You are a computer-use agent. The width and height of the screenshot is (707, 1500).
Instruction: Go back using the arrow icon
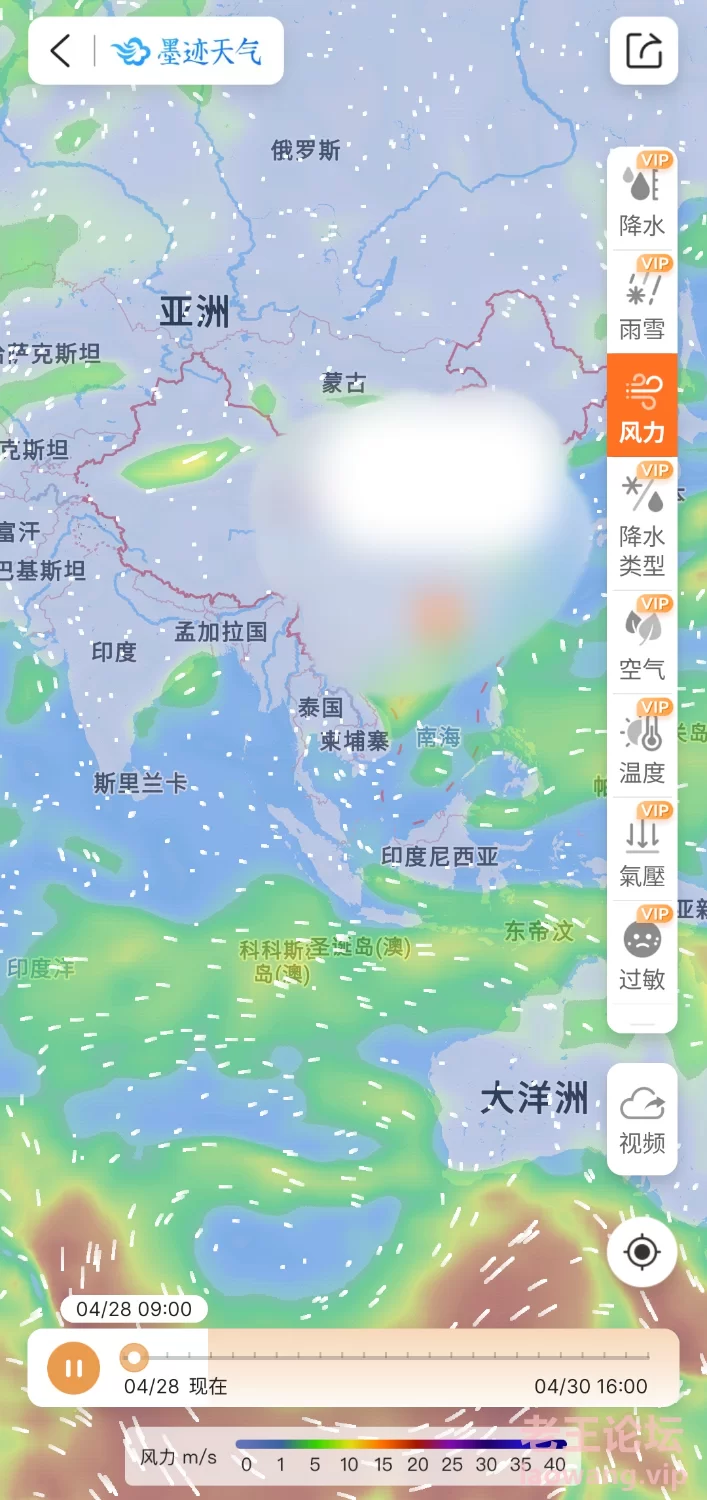pyautogui.click(x=61, y=50)
